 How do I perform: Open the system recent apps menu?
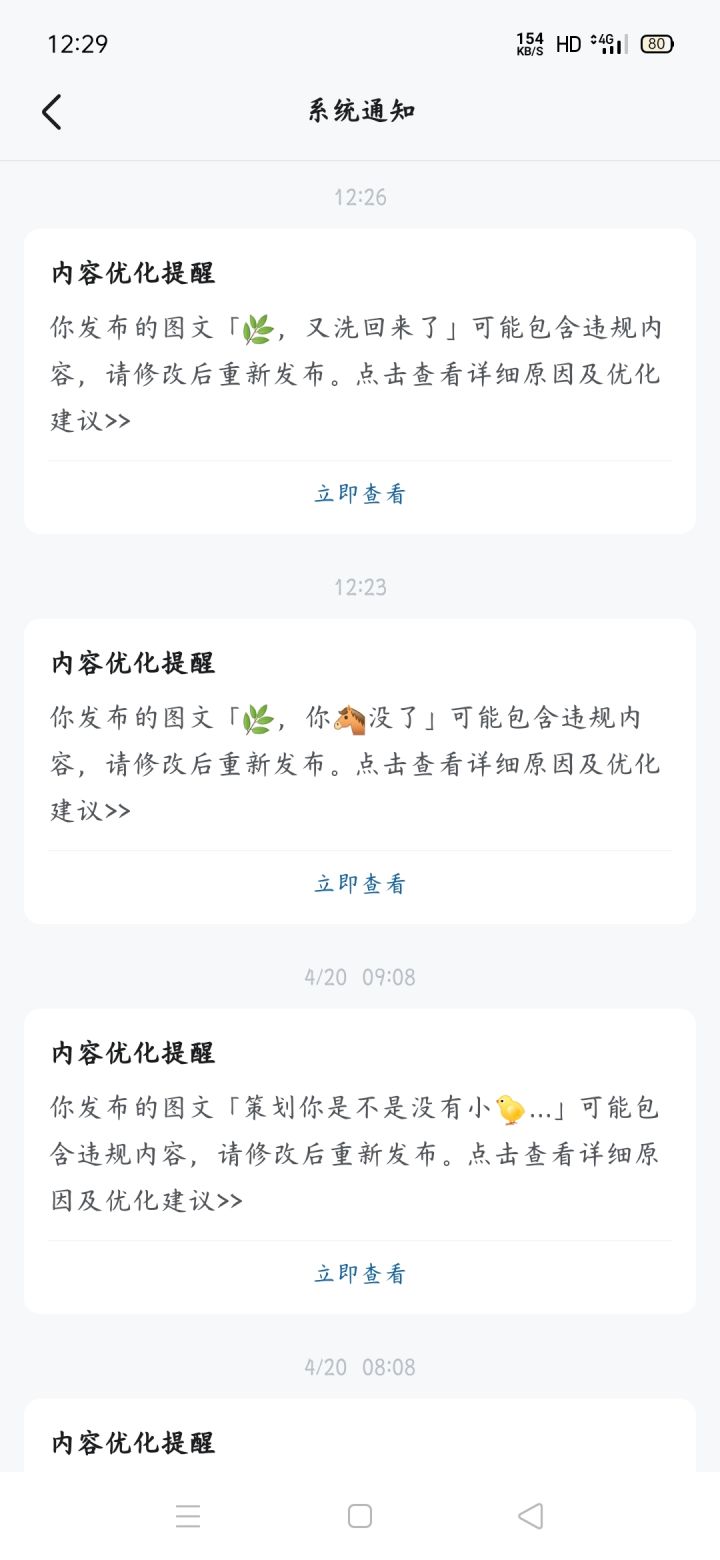(x=188, y=1516)
